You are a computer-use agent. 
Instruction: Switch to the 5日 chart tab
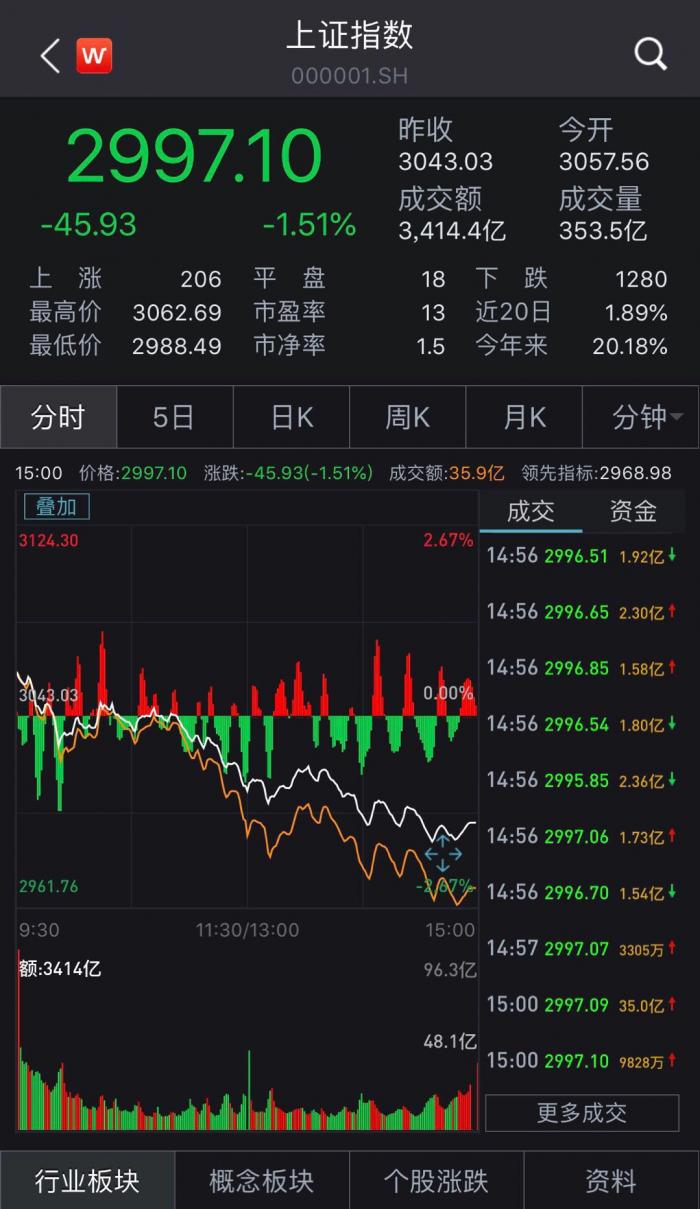(x=174, y=417)
